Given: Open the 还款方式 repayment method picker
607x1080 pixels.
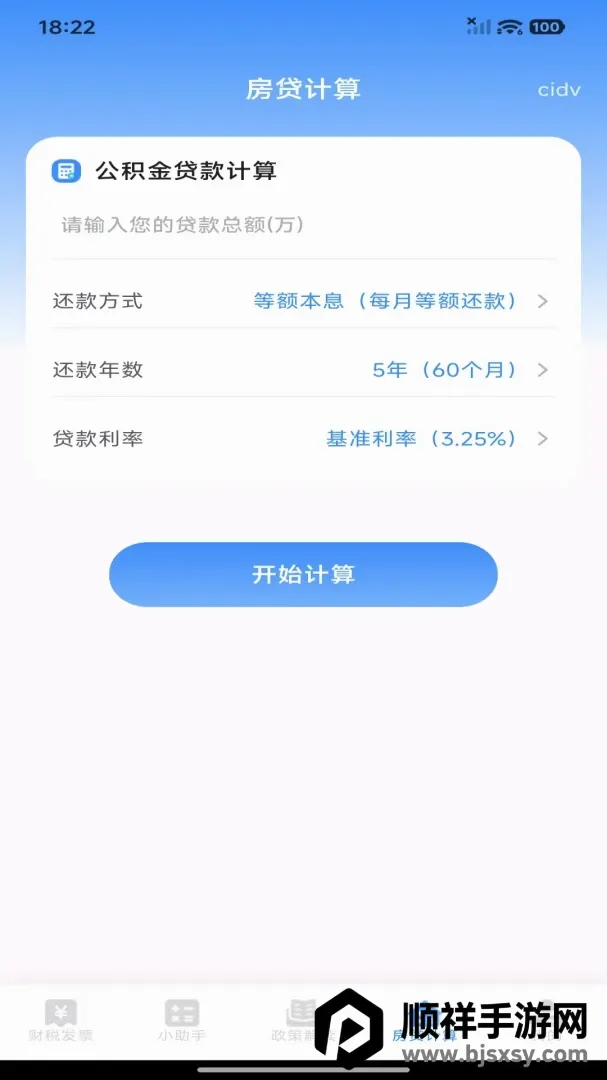Looking at the screenshot, I should (x=303, y=301).
